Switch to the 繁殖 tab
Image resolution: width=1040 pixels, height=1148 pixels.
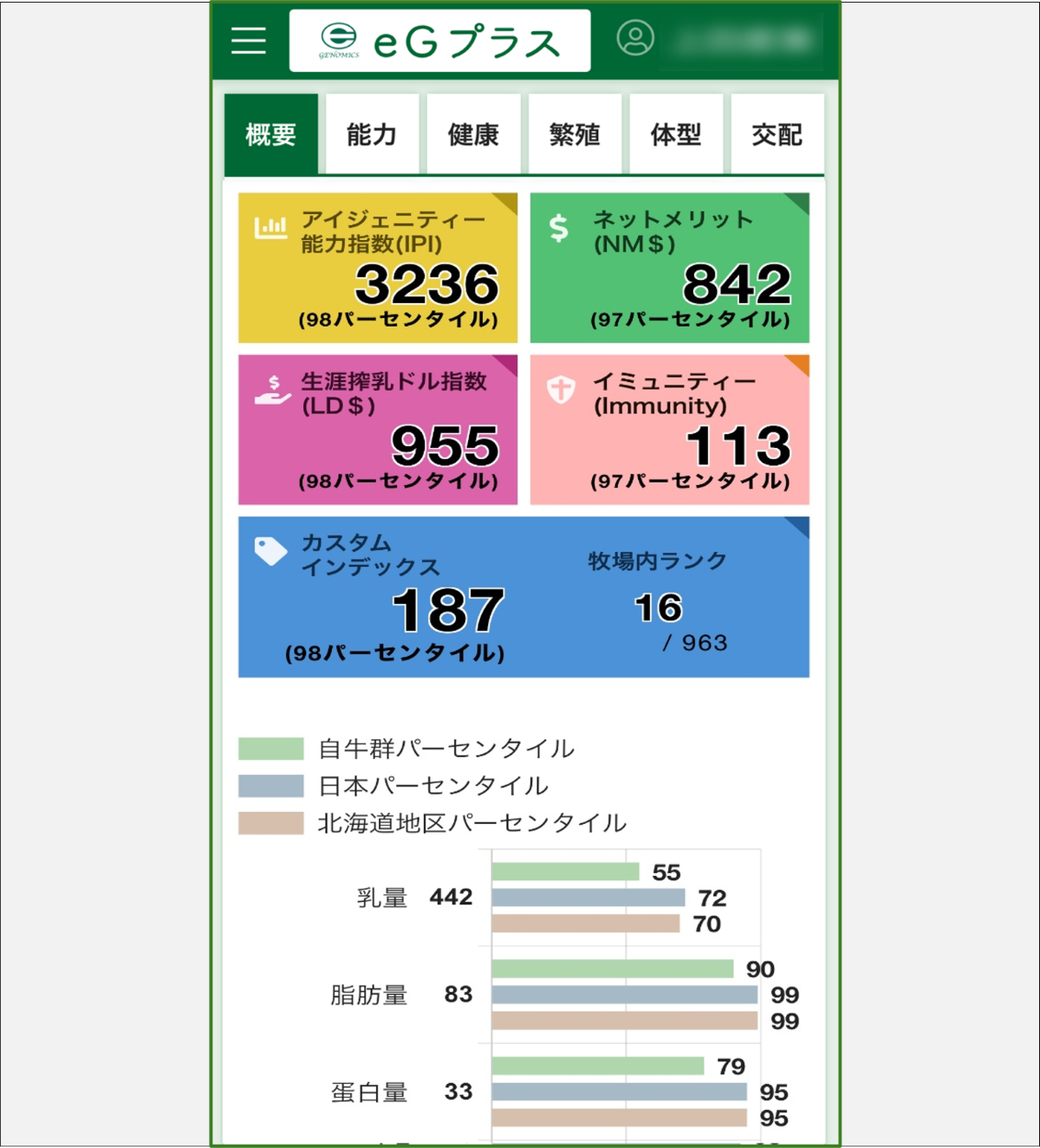pos(575,134)
